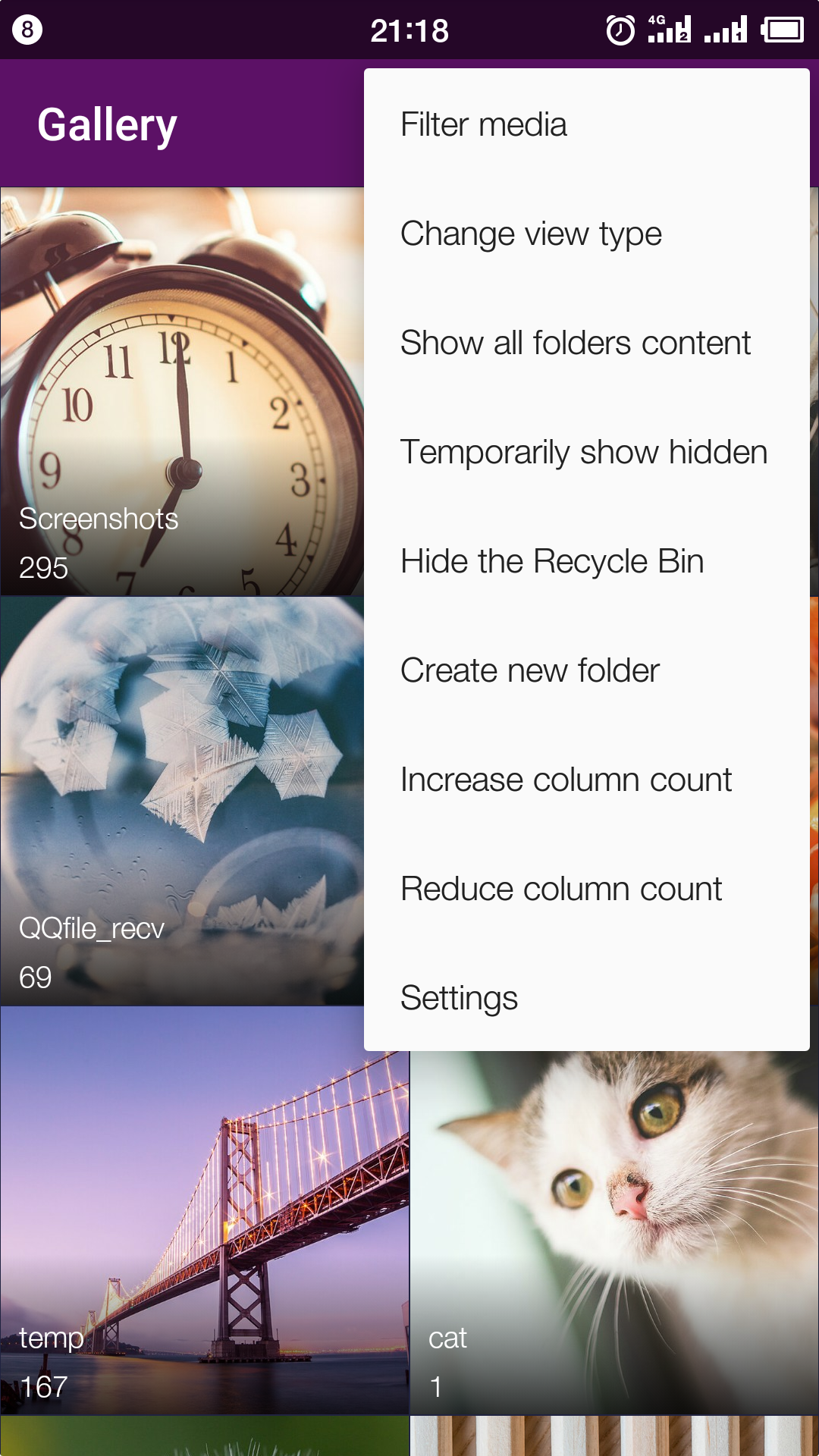819x1456 pixels.
Task: Open the Screenshots folder
Action: (182, 391)
